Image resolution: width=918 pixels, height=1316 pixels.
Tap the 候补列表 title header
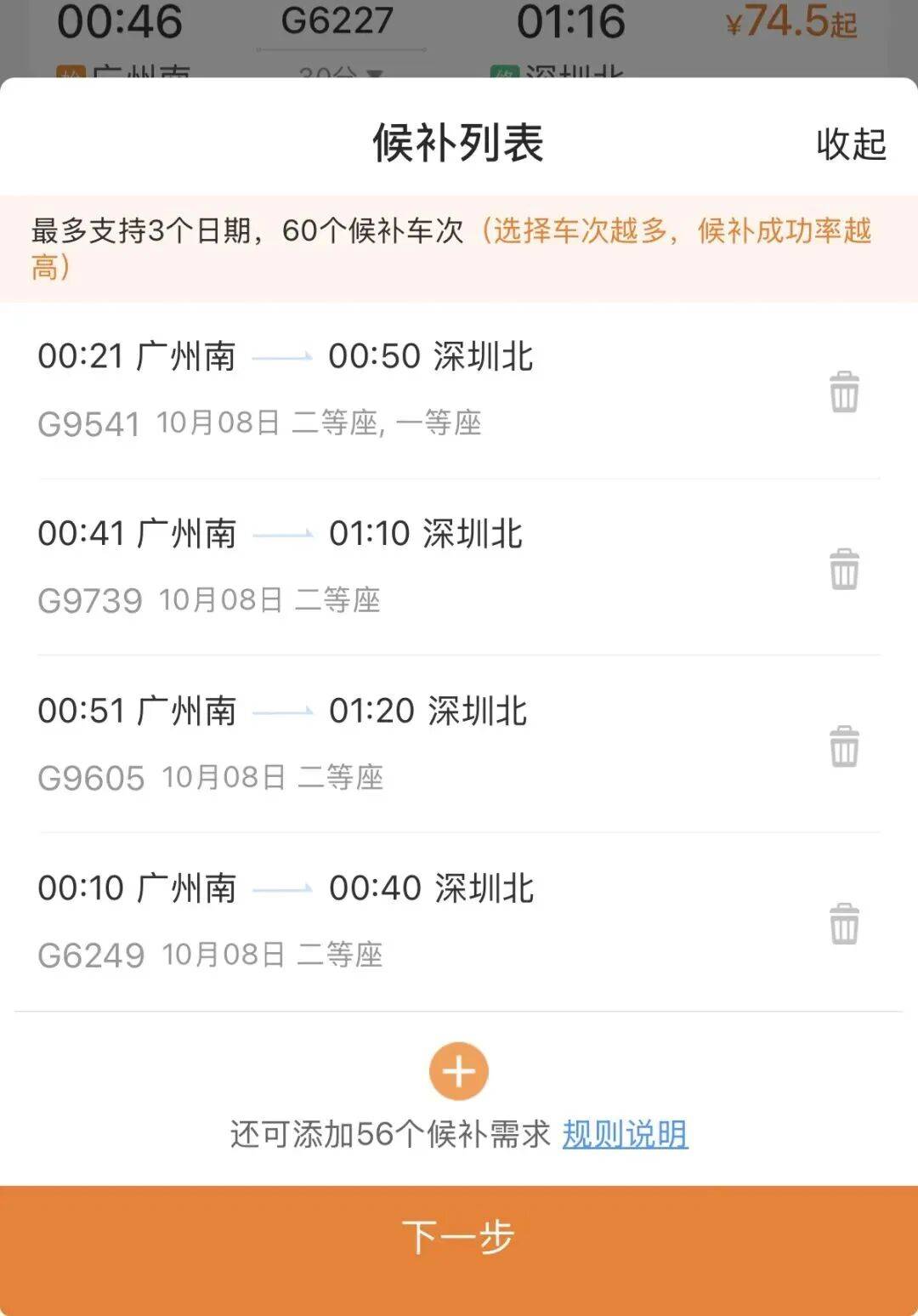[458, 143]
